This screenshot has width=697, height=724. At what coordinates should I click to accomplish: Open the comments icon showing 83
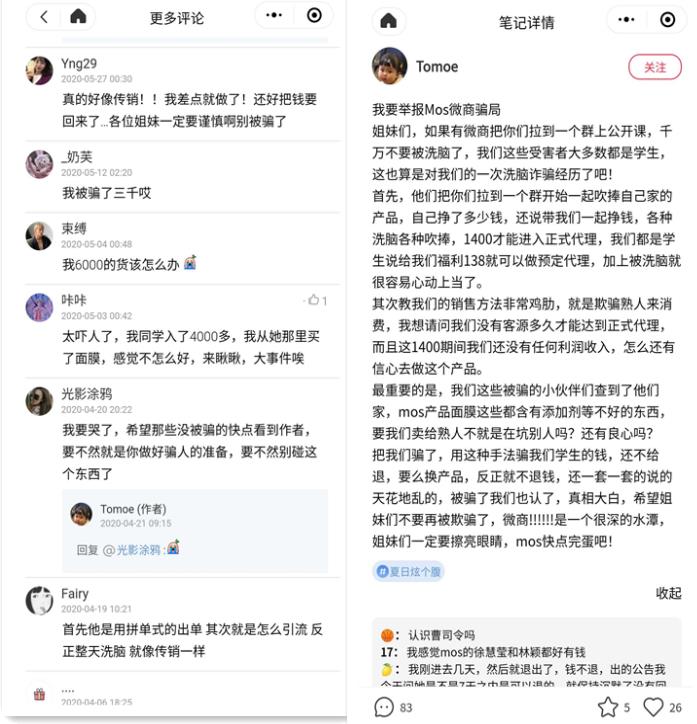[x=385, y=707]
